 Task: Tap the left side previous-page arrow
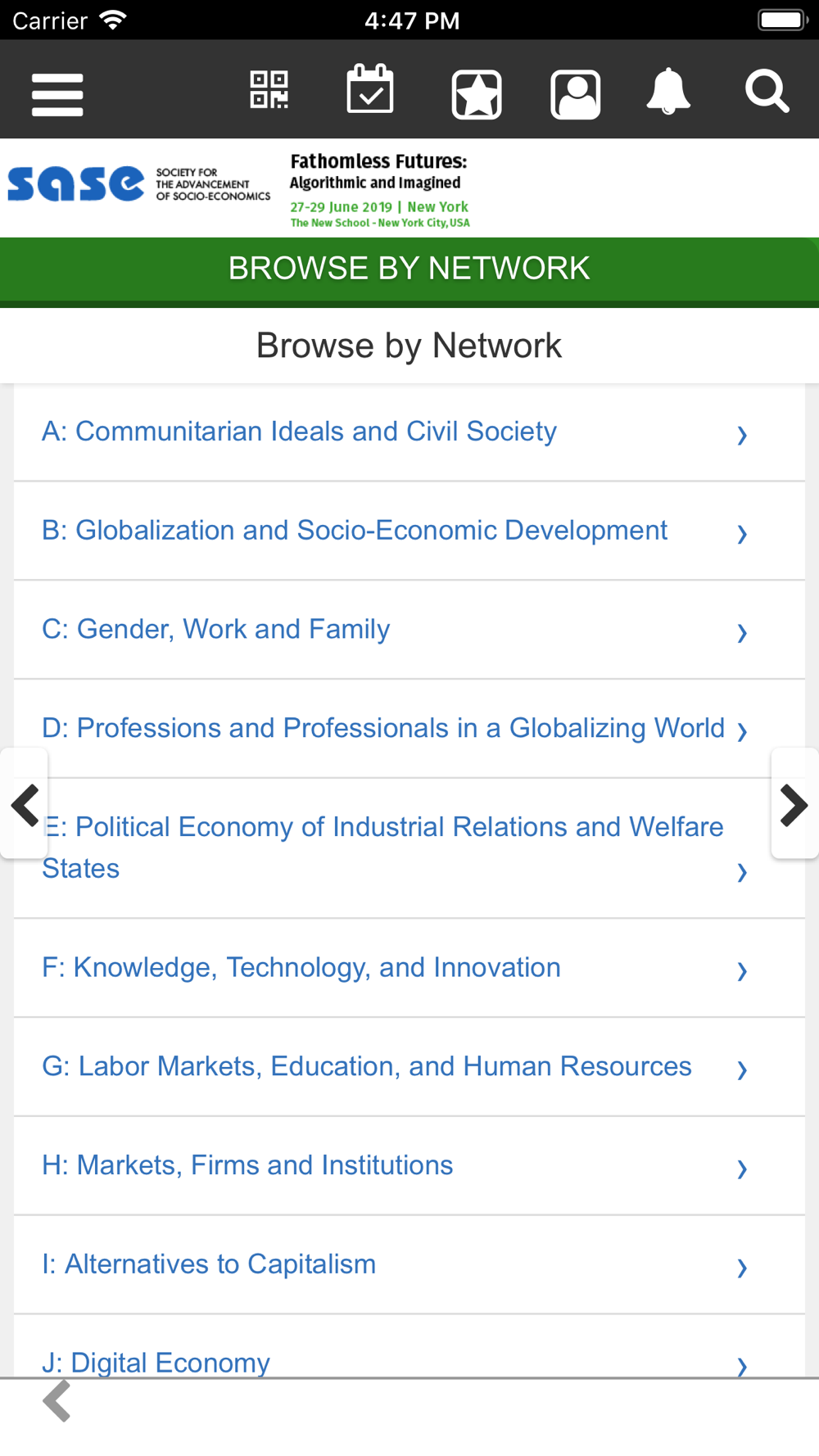point(25,804)
